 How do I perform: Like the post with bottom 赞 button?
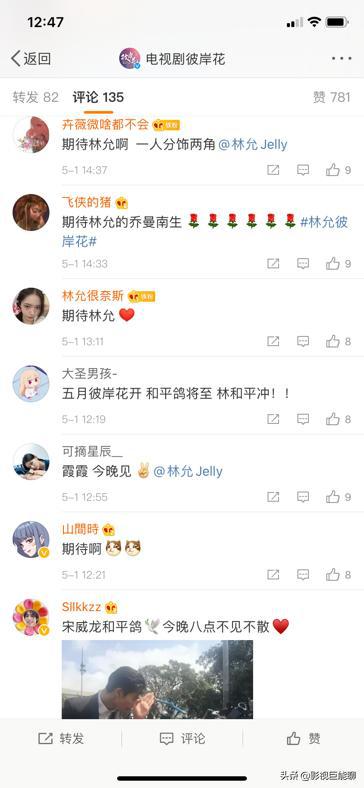click(303, 738)
